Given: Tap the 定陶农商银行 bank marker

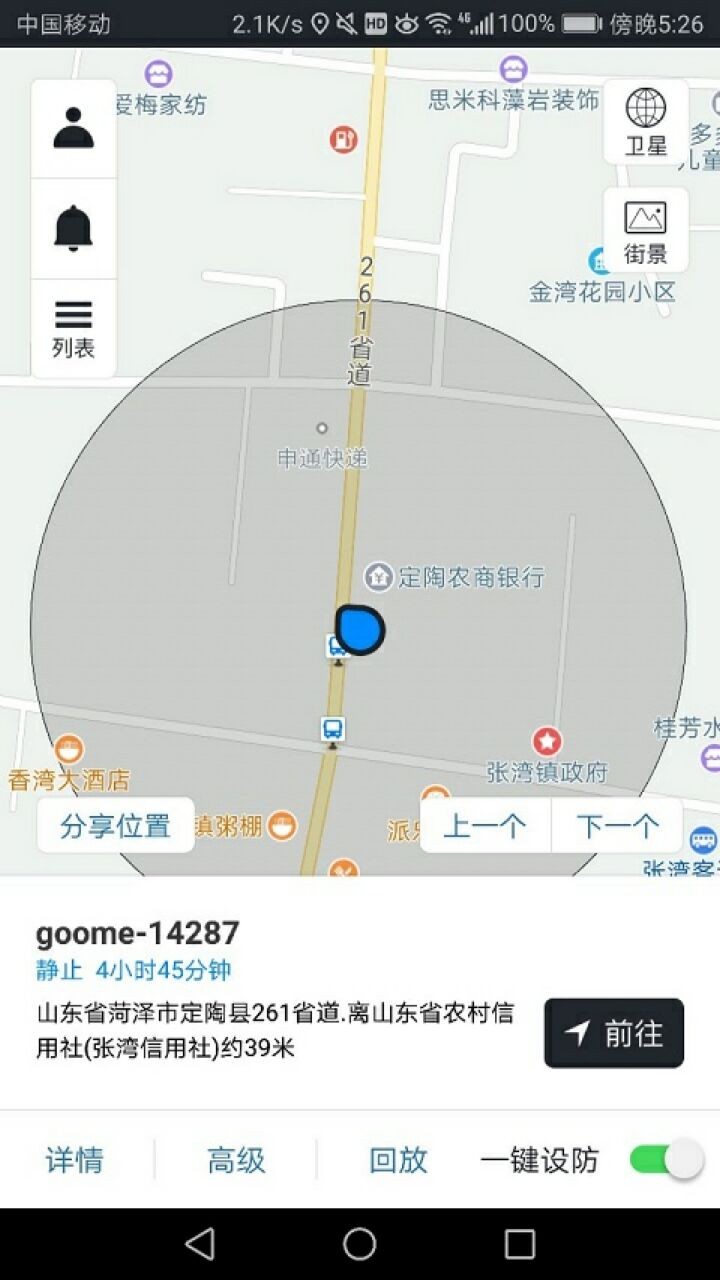Looking at the screenshot, I should click(380, 577).
